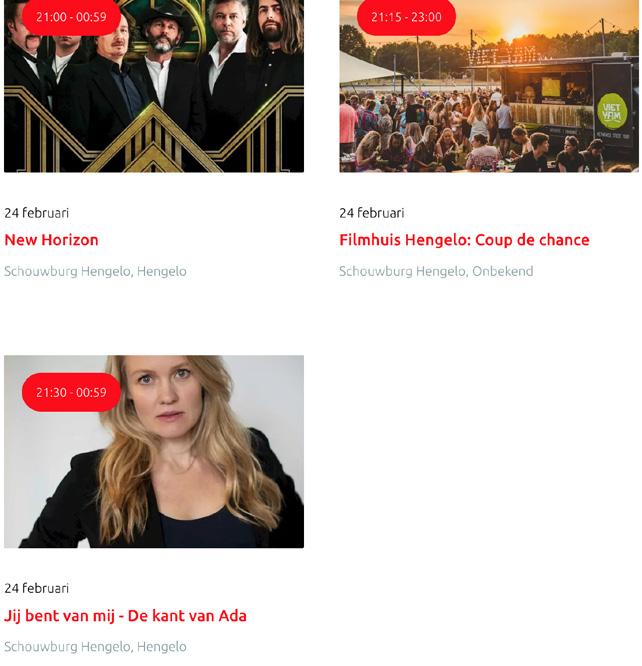Image resolution: width=642 pixels, height=666 pixels.
Task: Open the New Horizon event image
Action: click(154, 95)
